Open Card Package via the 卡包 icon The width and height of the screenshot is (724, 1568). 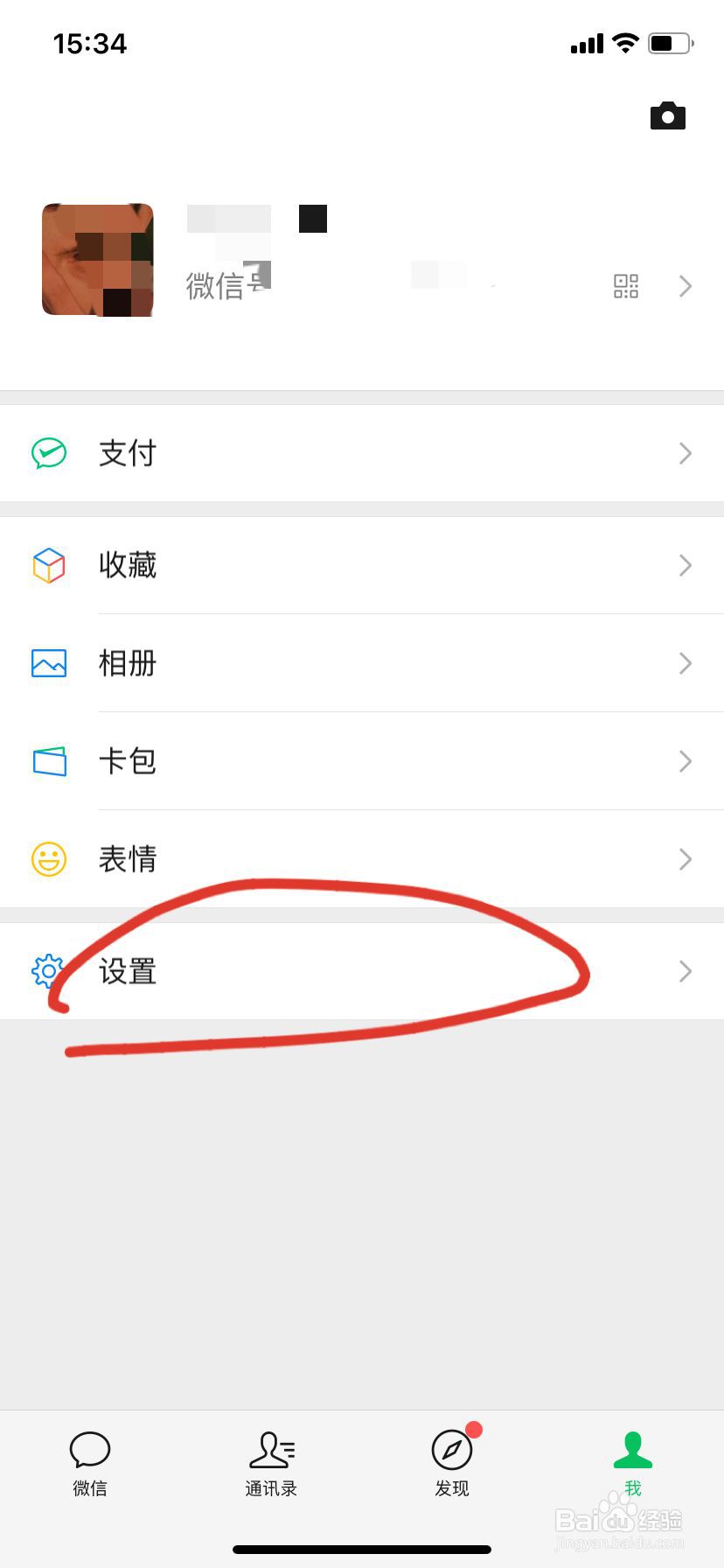point(50,761)
